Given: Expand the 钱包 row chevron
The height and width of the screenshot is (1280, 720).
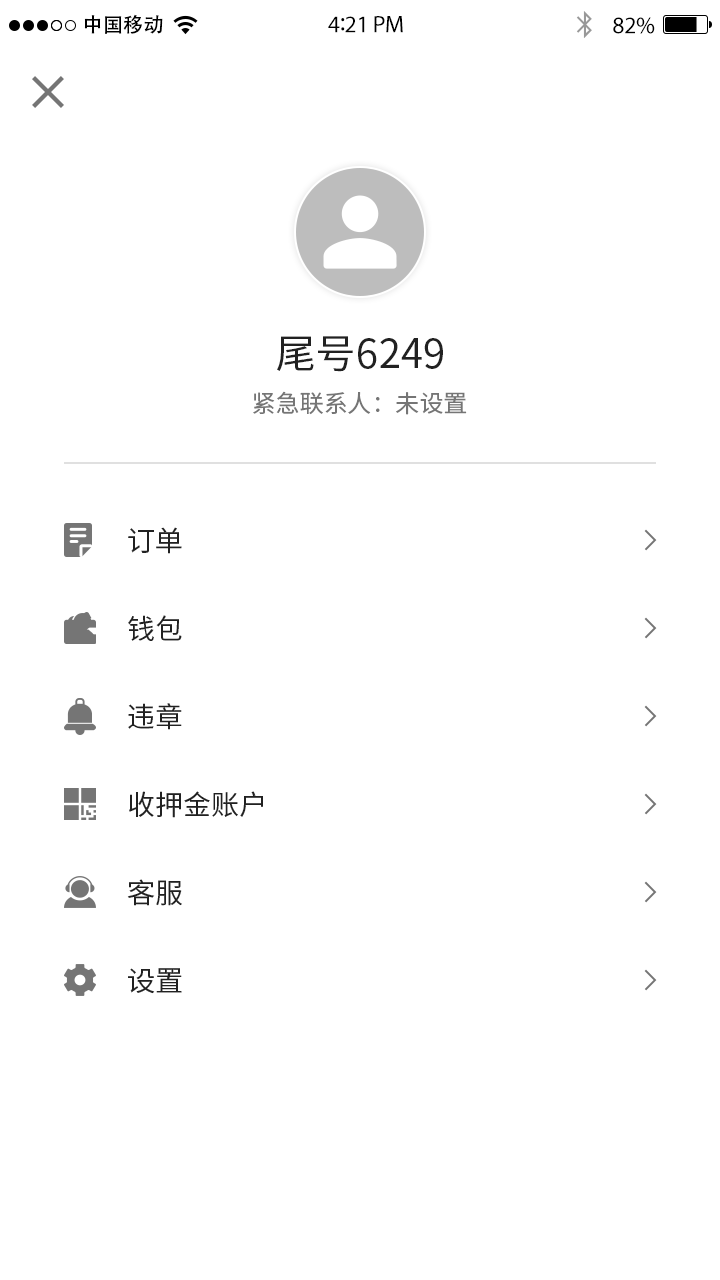Looking at the screenshot, I should 649,627.
